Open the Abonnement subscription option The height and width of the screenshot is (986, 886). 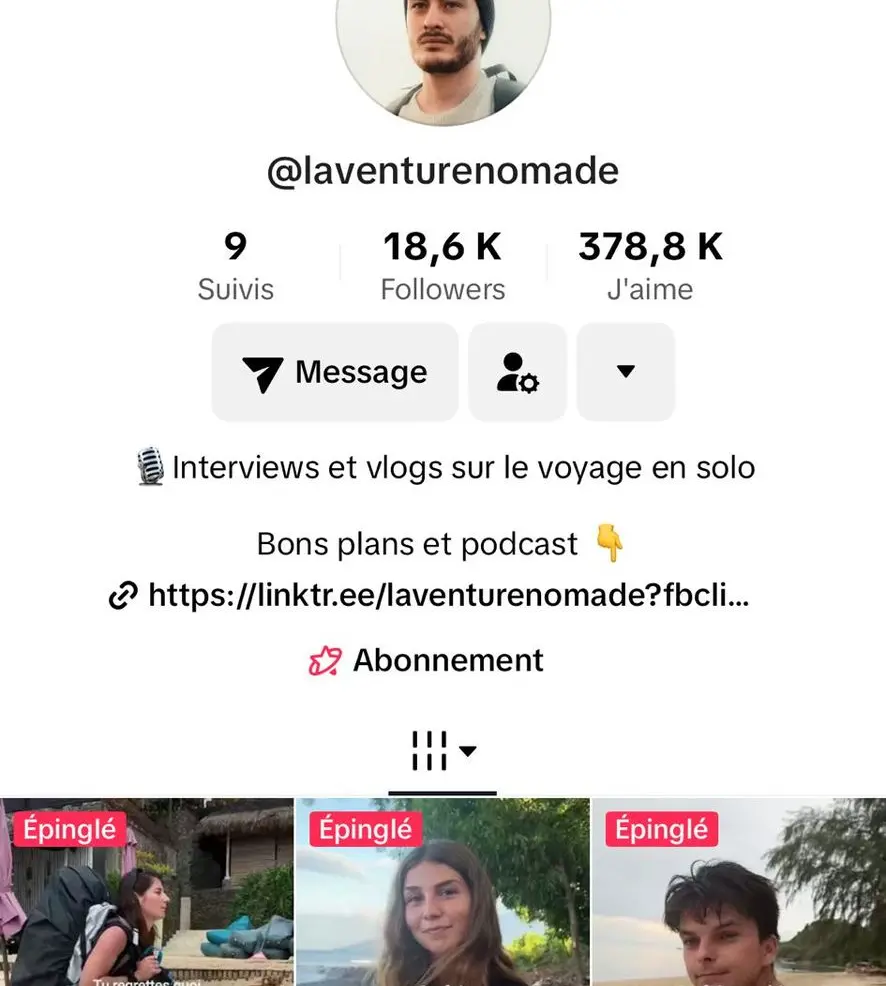point(428,661)
